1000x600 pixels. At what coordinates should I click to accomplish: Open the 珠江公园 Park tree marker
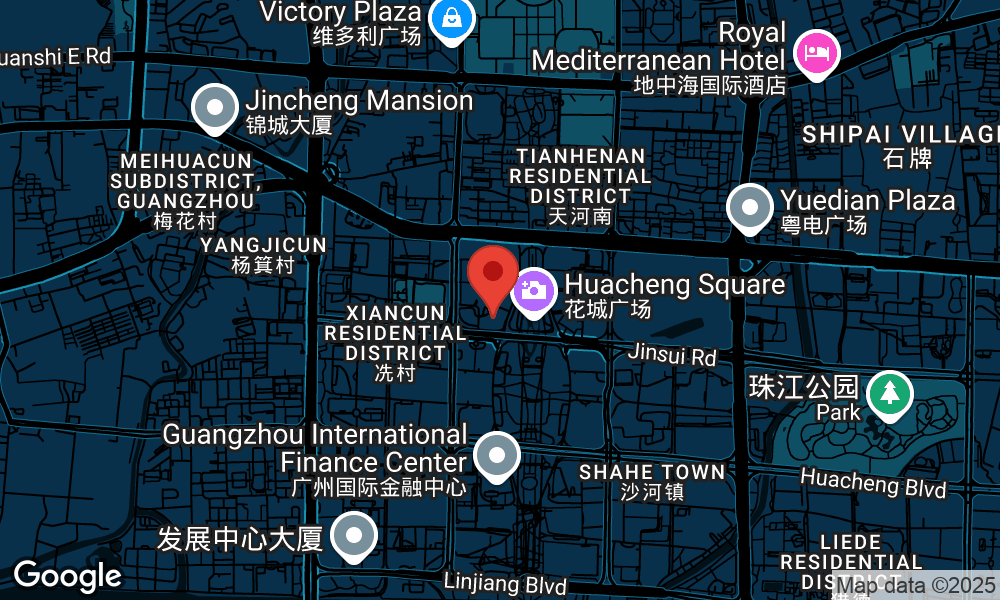888,393
